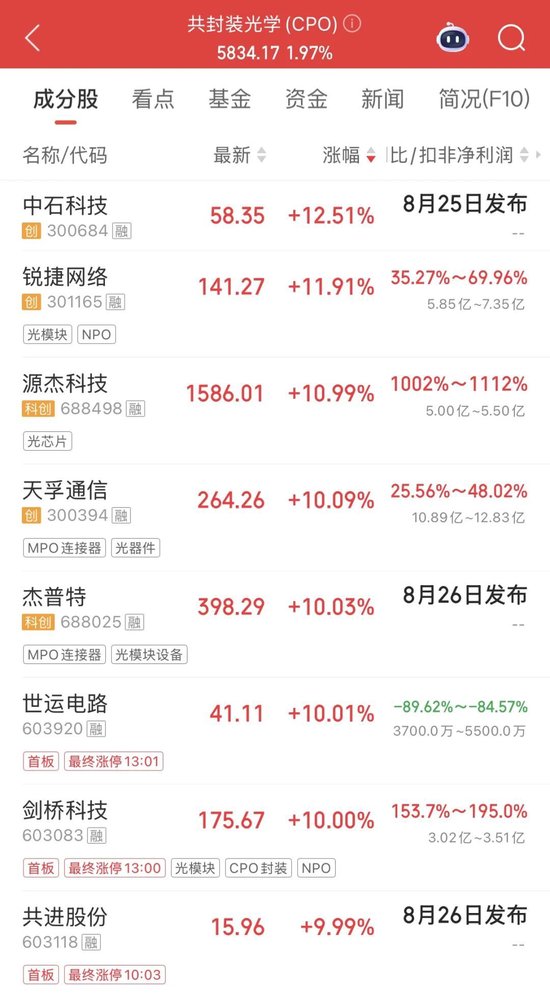Go back using the top-left arrow
This screenshot has width=550, height=996.
[x=32, y=38]
